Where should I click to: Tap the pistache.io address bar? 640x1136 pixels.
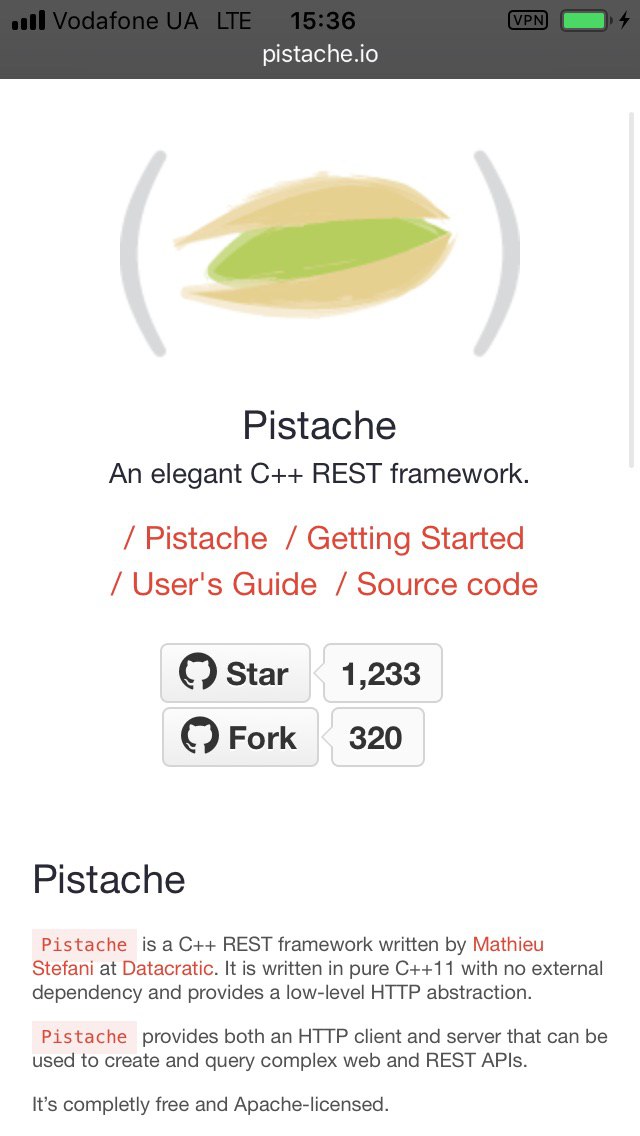(x=320, y=54)
